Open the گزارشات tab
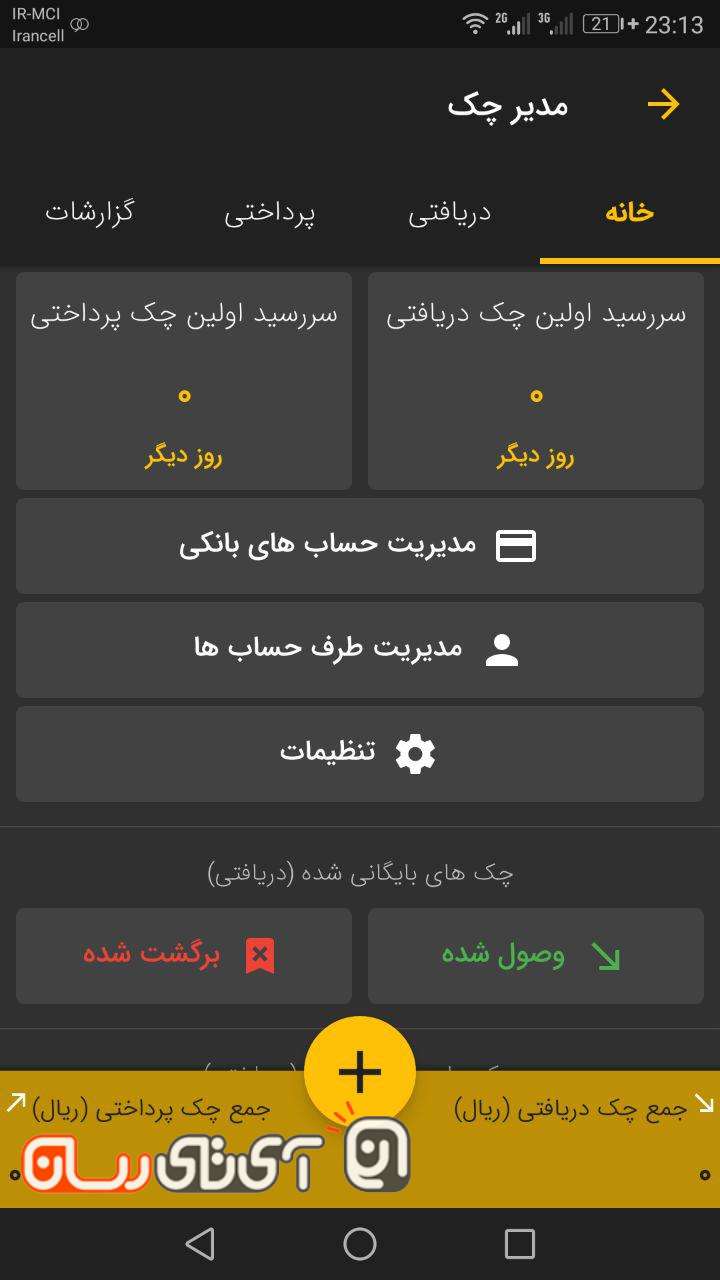 click(x=89, y=213)
